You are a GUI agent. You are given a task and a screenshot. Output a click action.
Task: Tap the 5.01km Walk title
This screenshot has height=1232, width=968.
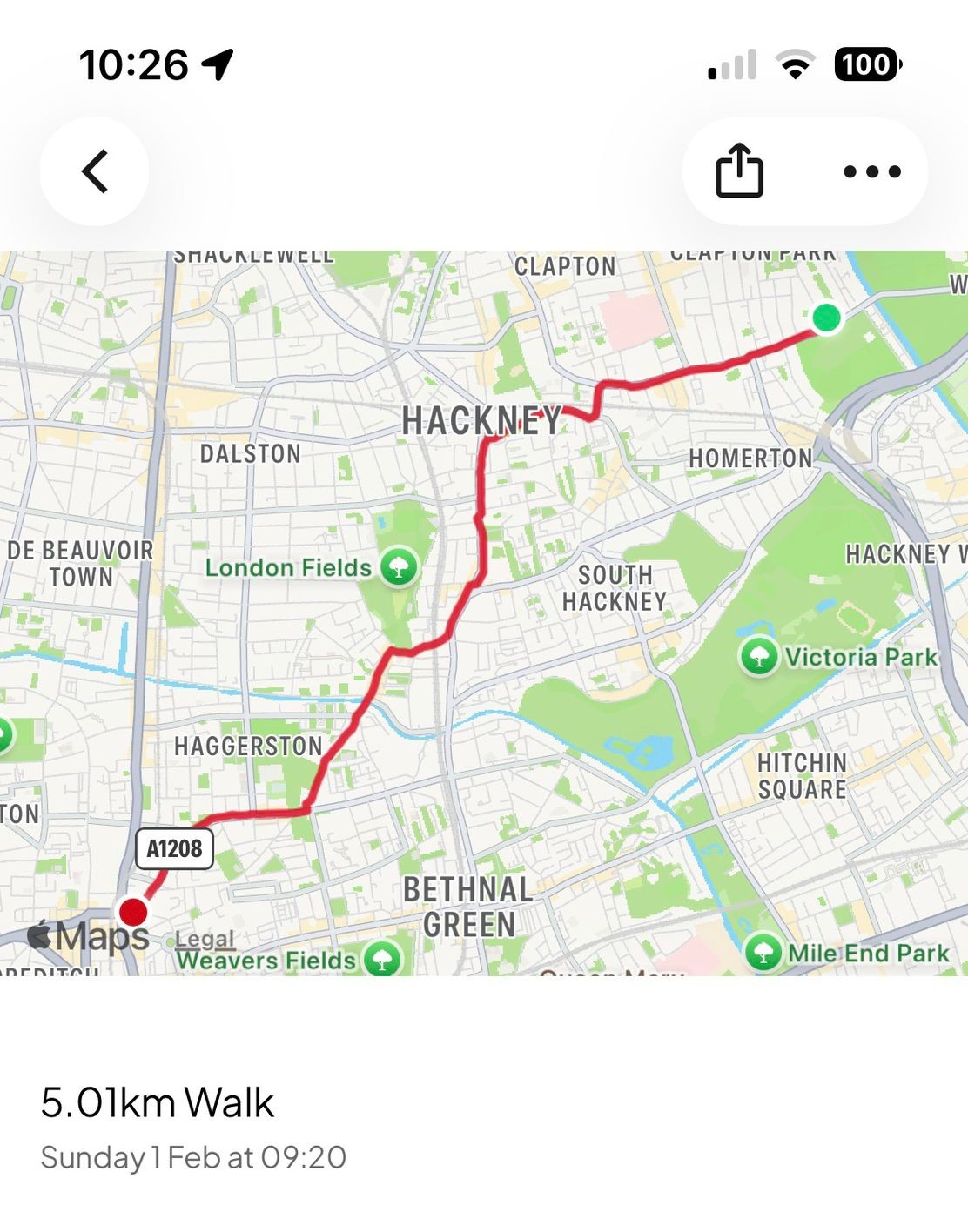(x=155, y=1103)
